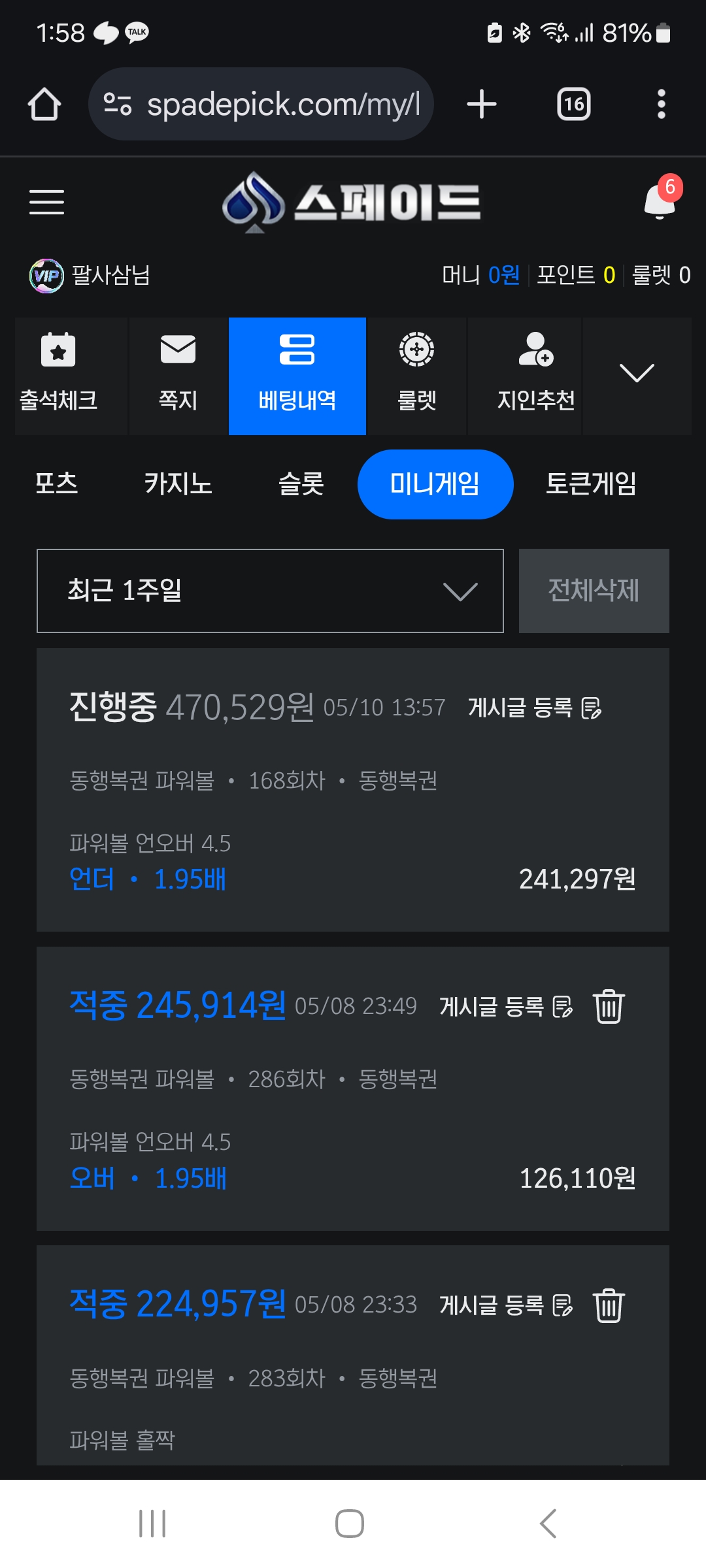The width and height of the screenshot is (706, 1568).
Task: Switch to the 토큰게임 tab
Action: [590, 484]
